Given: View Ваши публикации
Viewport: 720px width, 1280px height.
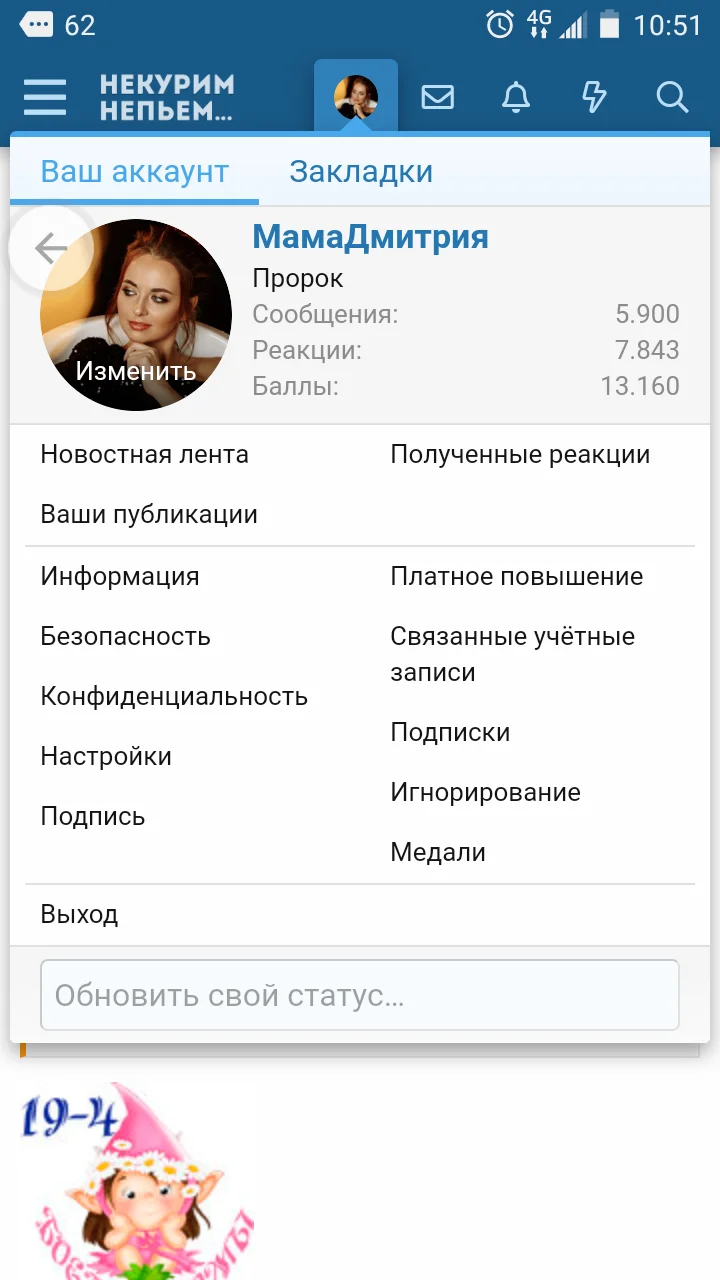Looking at the screenshot, I should point(148,514).
